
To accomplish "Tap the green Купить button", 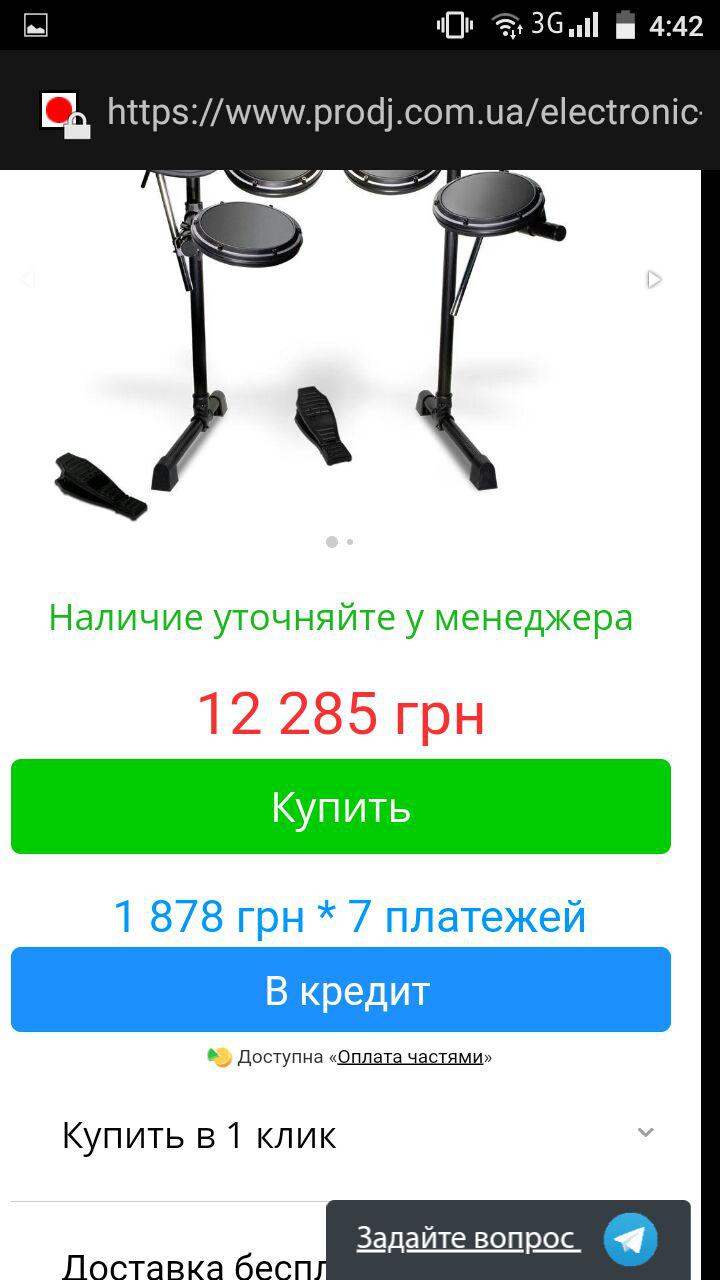I will [340, 806].
